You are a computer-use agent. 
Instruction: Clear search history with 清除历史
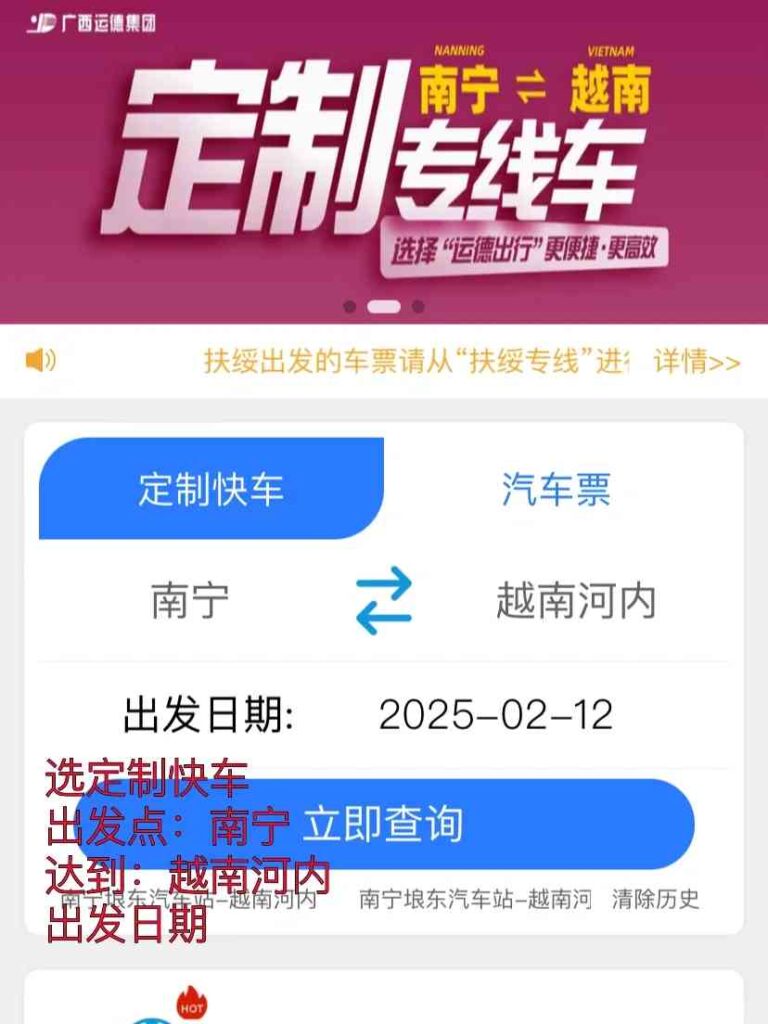point(656,898)
